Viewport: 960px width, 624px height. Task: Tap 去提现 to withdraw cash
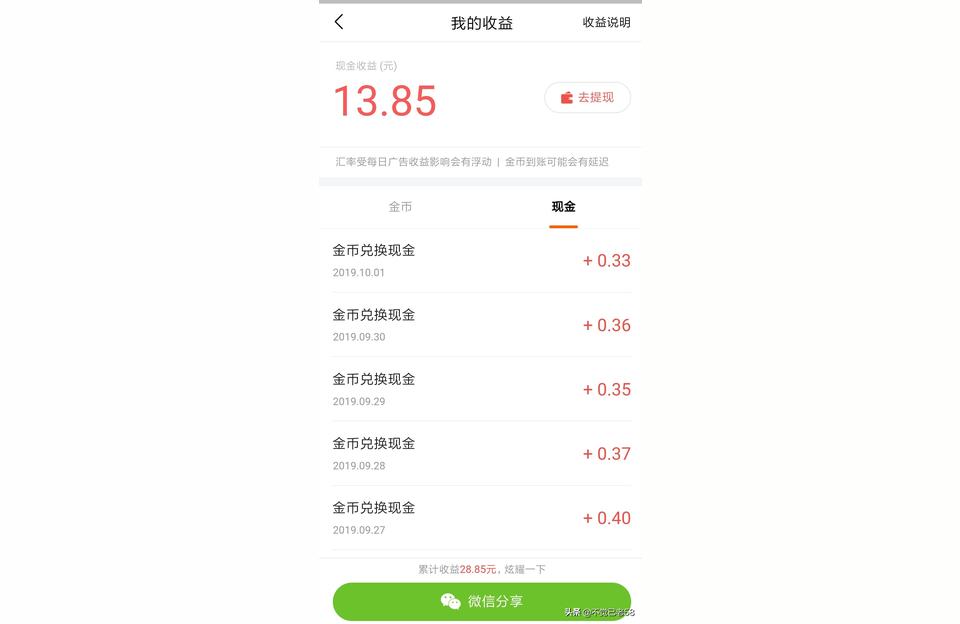587,97
